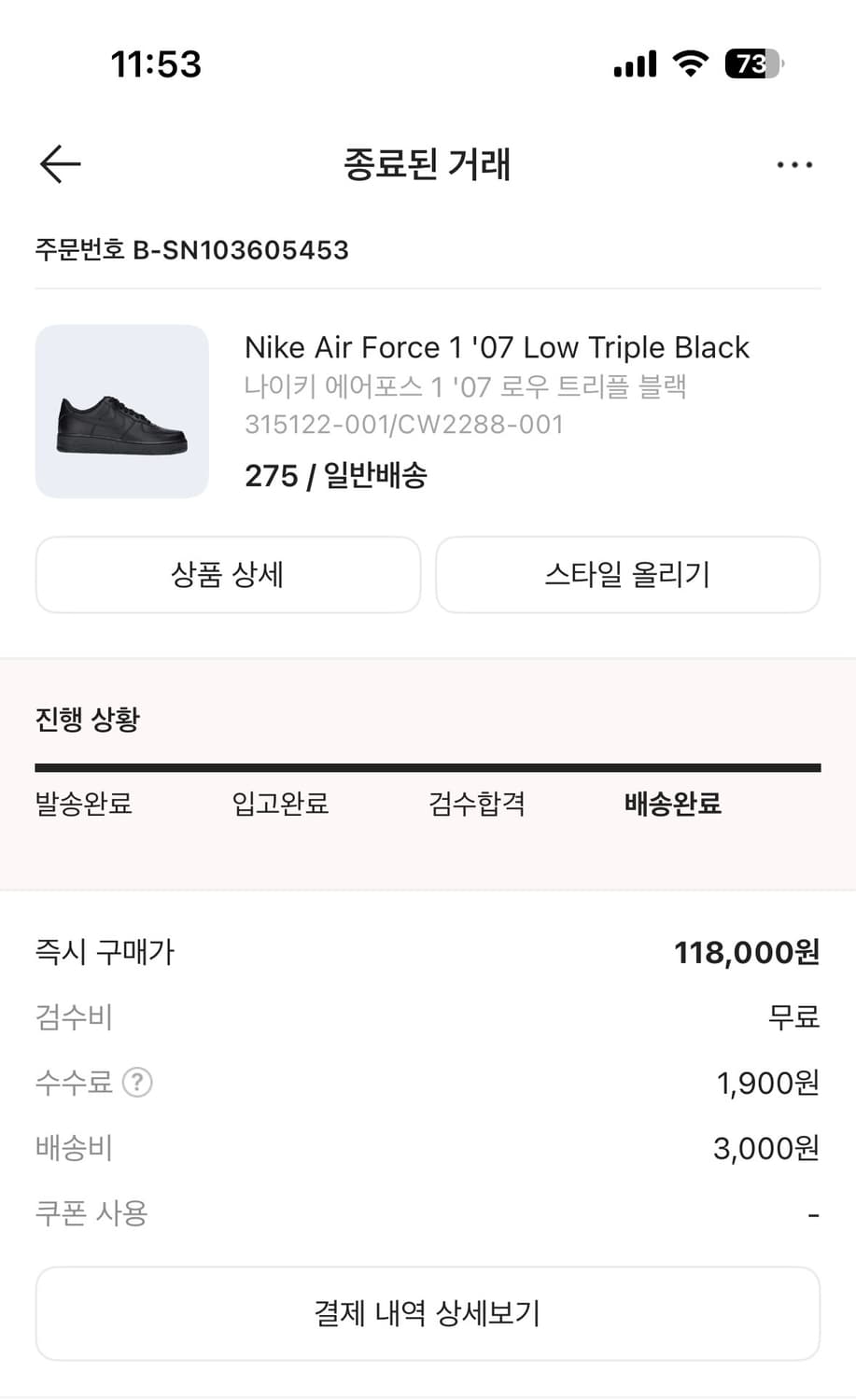Tap the fee help question mark icon
The image size is (856, 1400).
pyautogui.click(x=137, y=1083)
